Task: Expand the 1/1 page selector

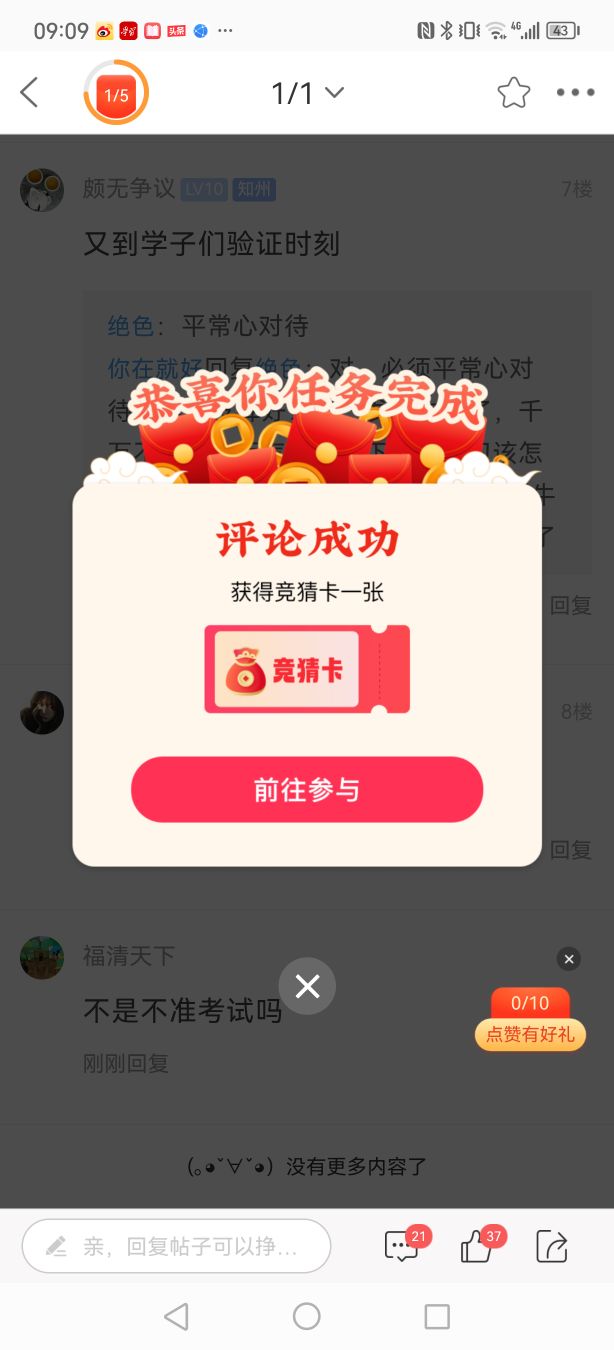Action: click(x=307, y=93)
